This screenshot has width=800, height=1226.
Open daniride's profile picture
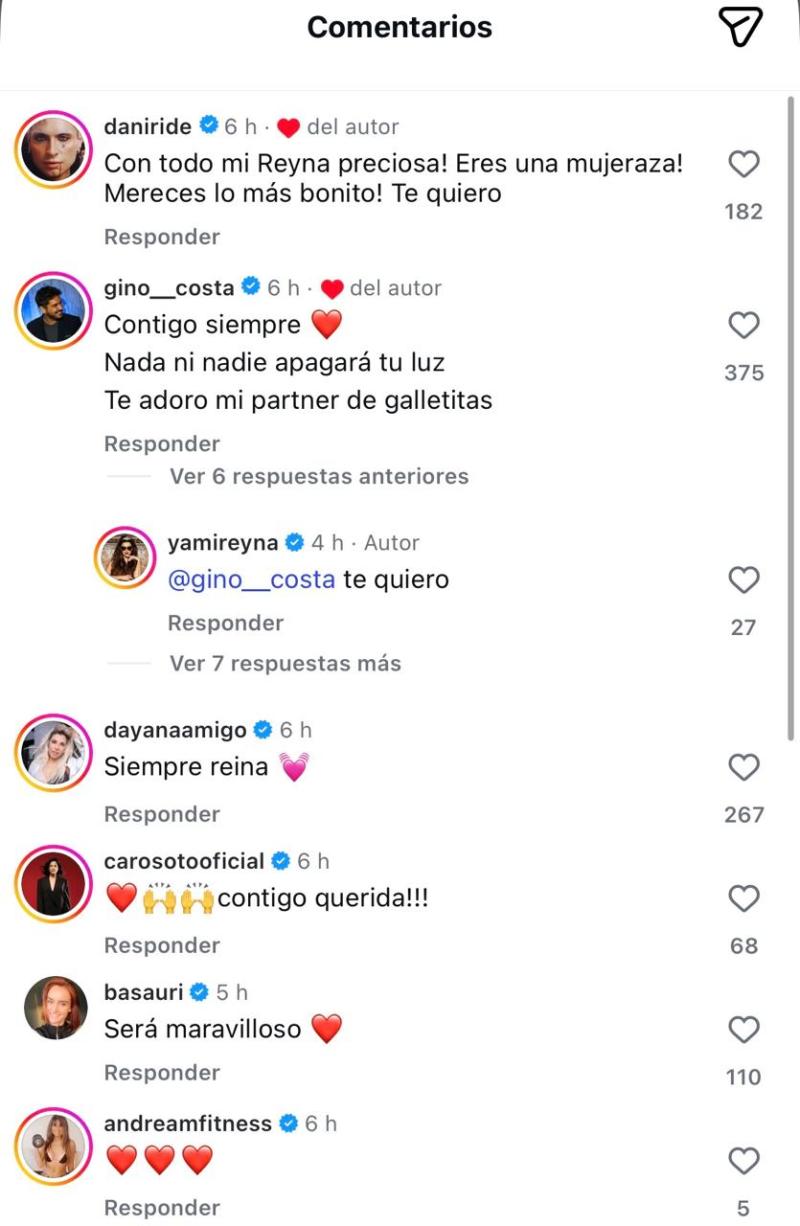(x=54, y=148)
